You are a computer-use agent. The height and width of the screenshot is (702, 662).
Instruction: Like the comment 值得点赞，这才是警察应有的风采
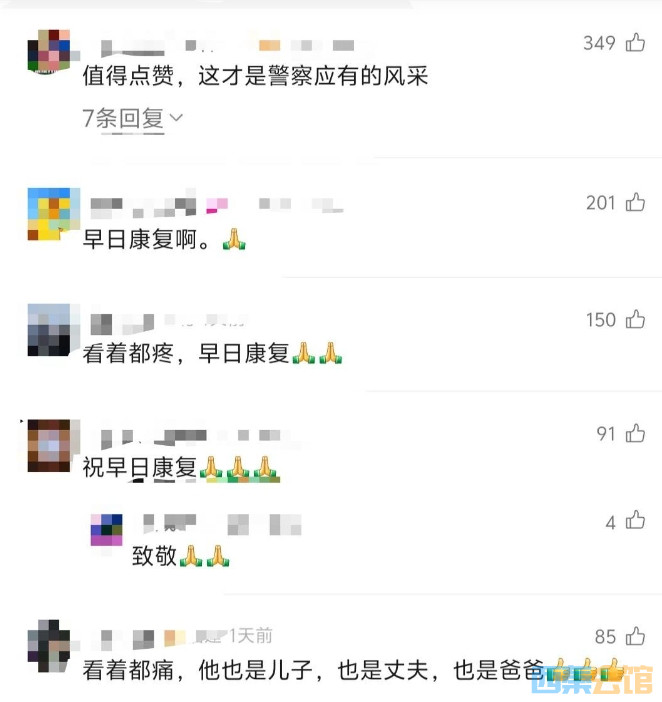635,42
